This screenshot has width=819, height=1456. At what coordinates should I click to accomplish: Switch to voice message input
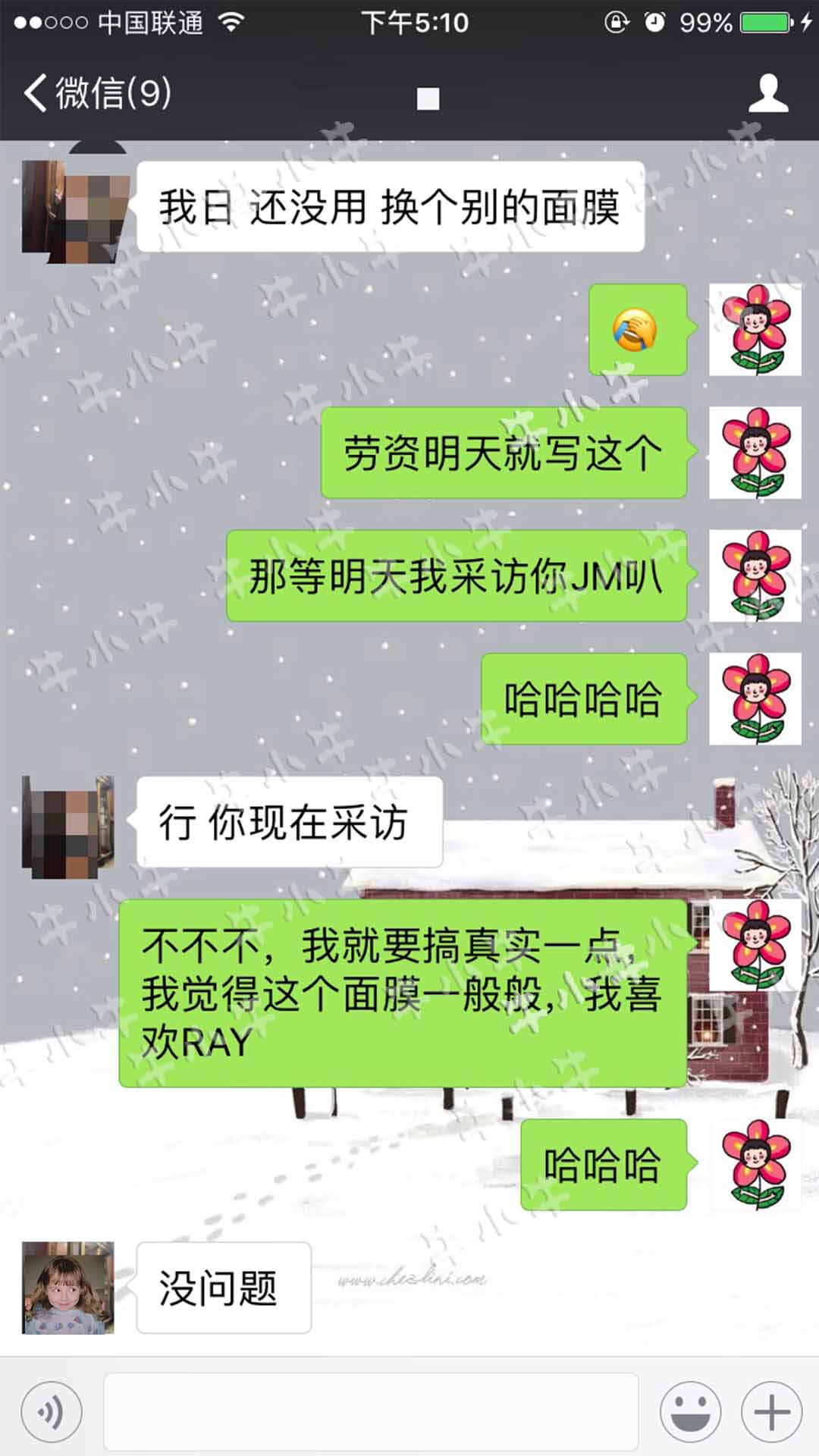pyautogui.click(x=52, y=1412)
